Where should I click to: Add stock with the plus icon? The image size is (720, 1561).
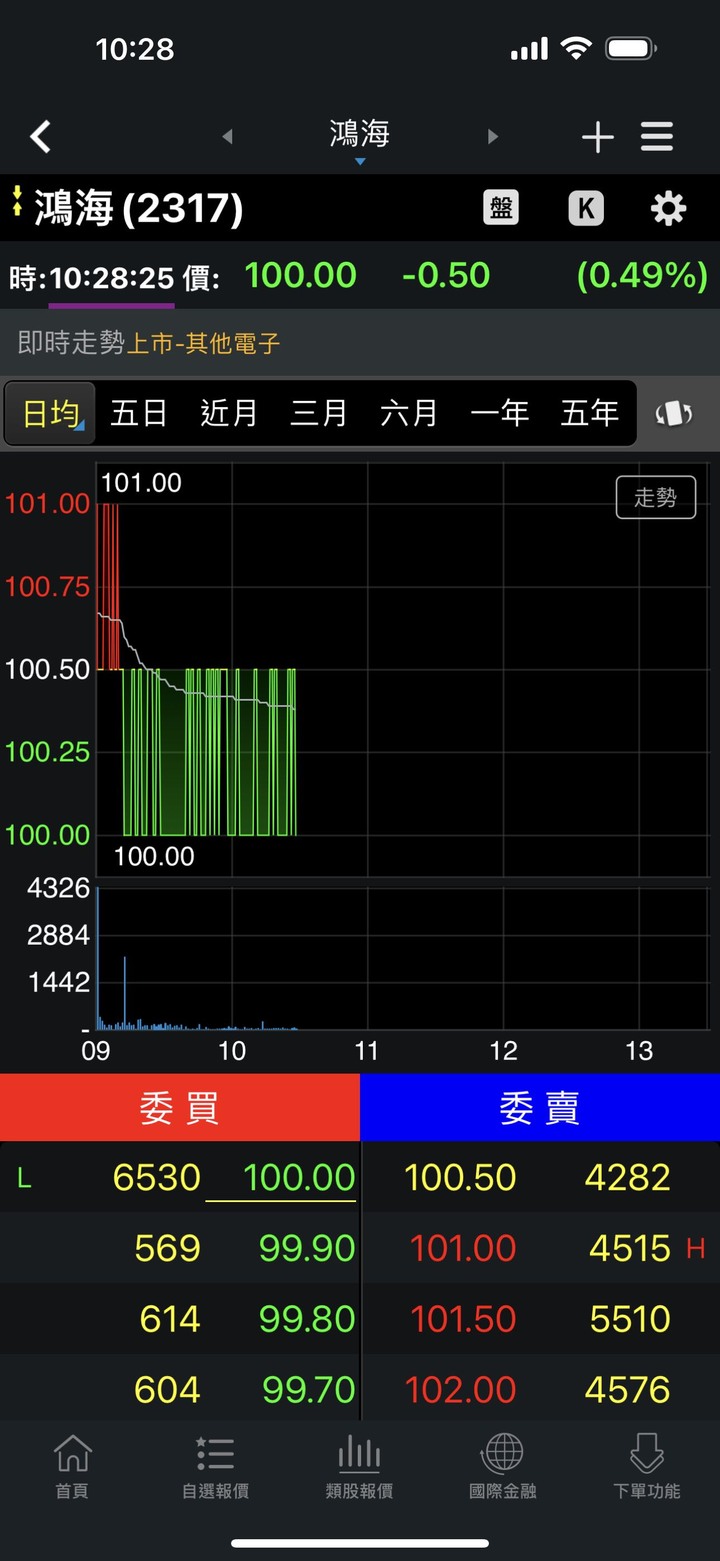(x=597, y=137)
